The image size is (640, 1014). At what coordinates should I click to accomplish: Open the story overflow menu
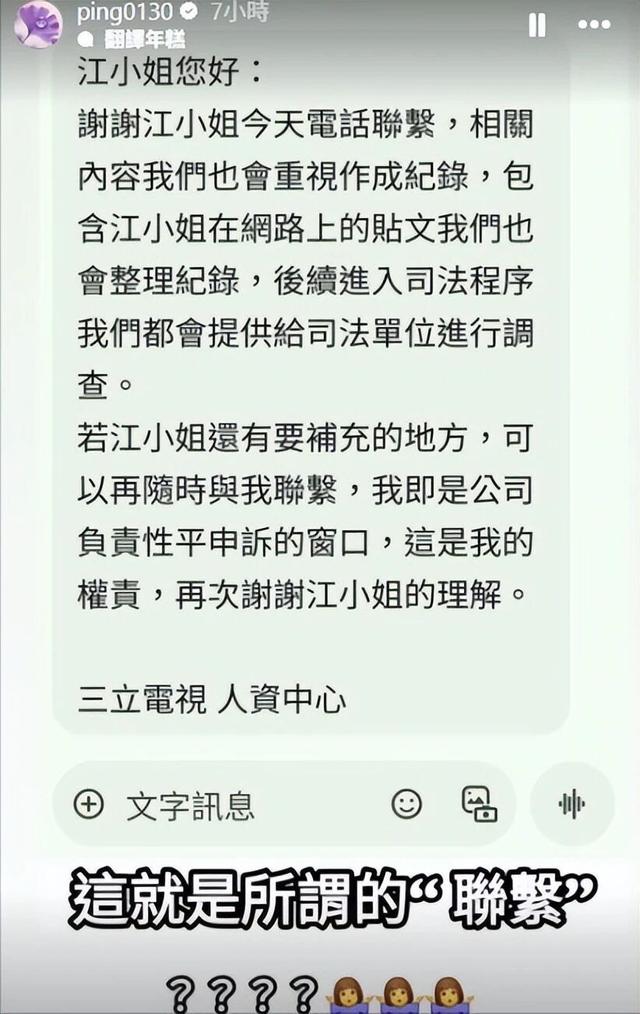tap(594, 25)
